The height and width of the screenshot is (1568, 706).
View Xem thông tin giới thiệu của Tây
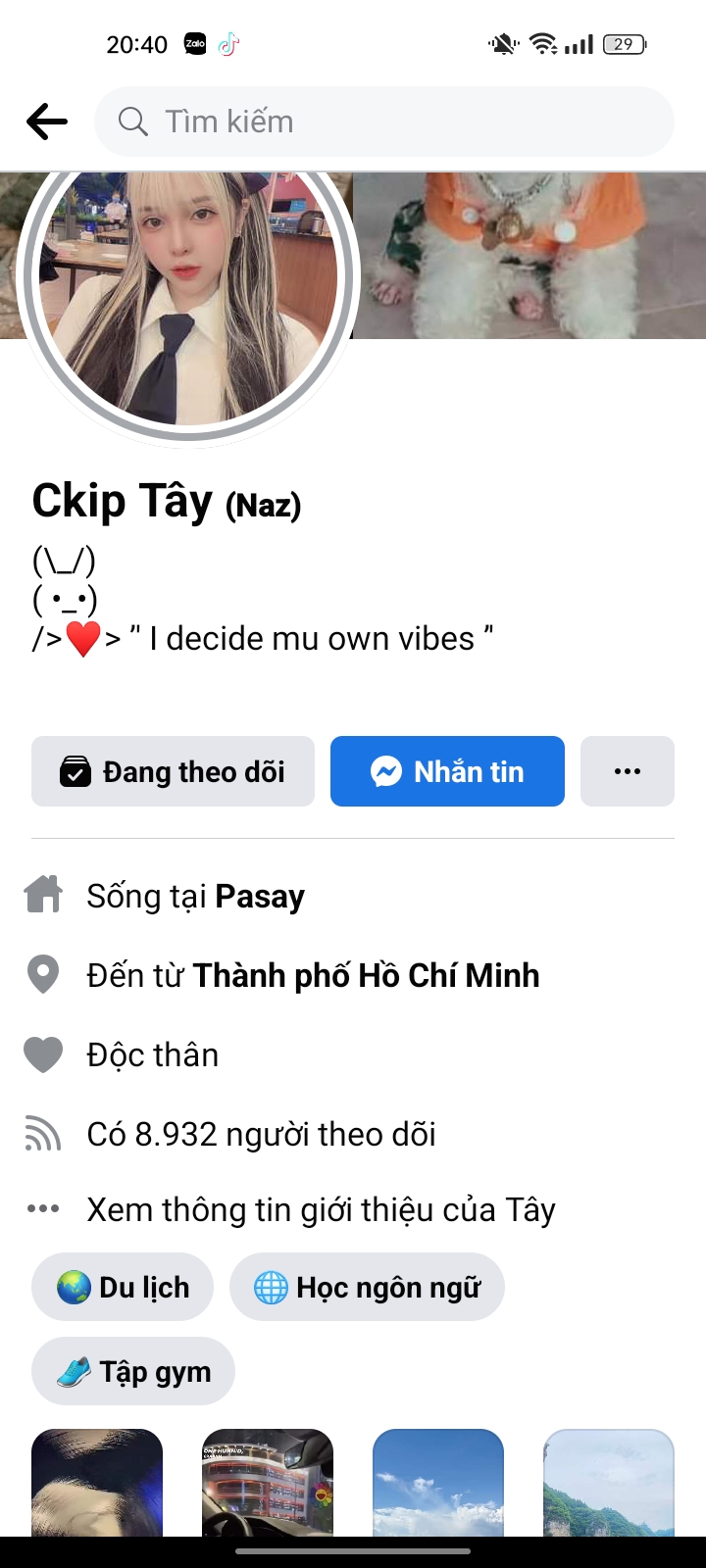321,1209
